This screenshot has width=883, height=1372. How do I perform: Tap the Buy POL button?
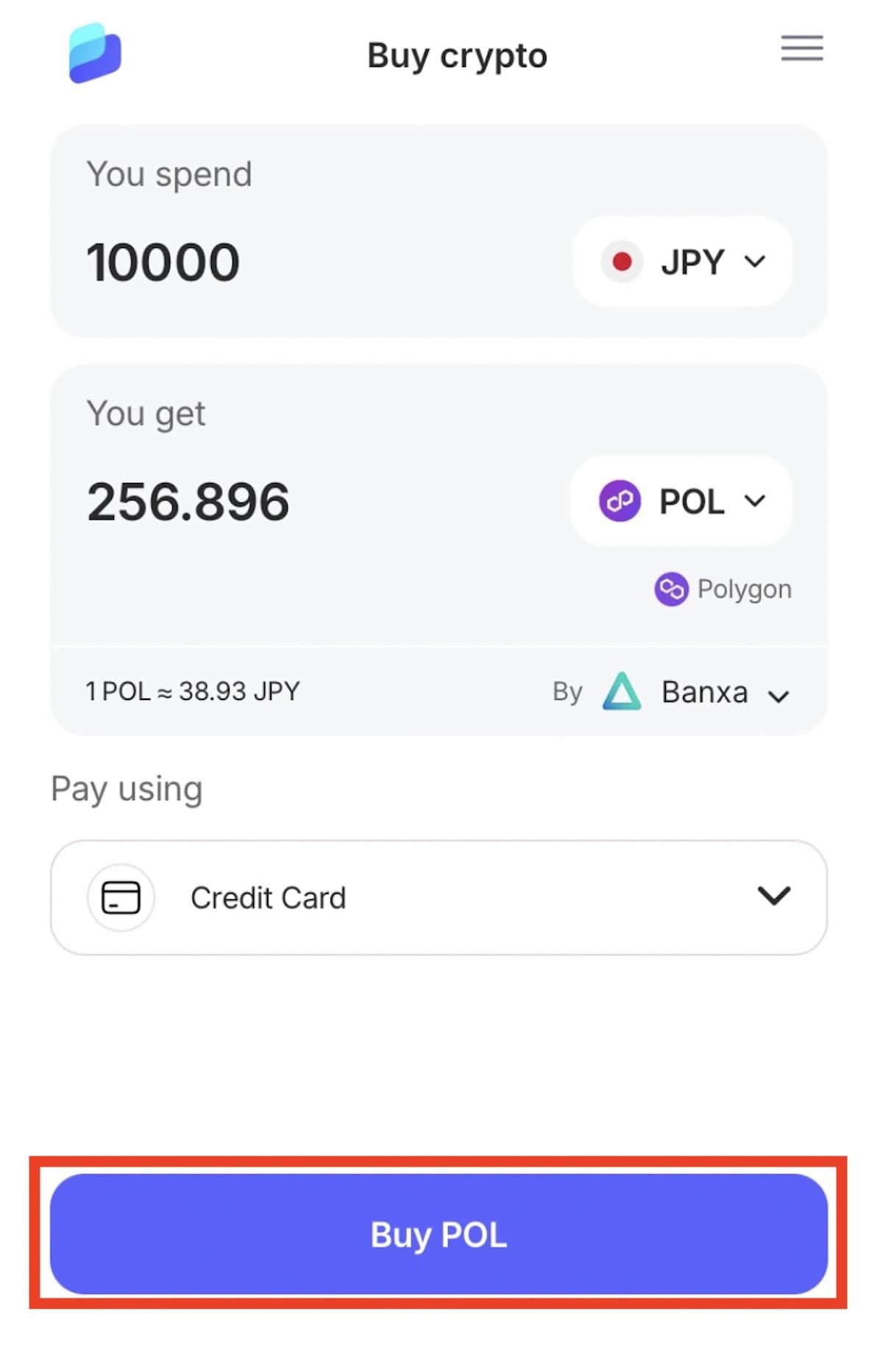[439, 1234]
